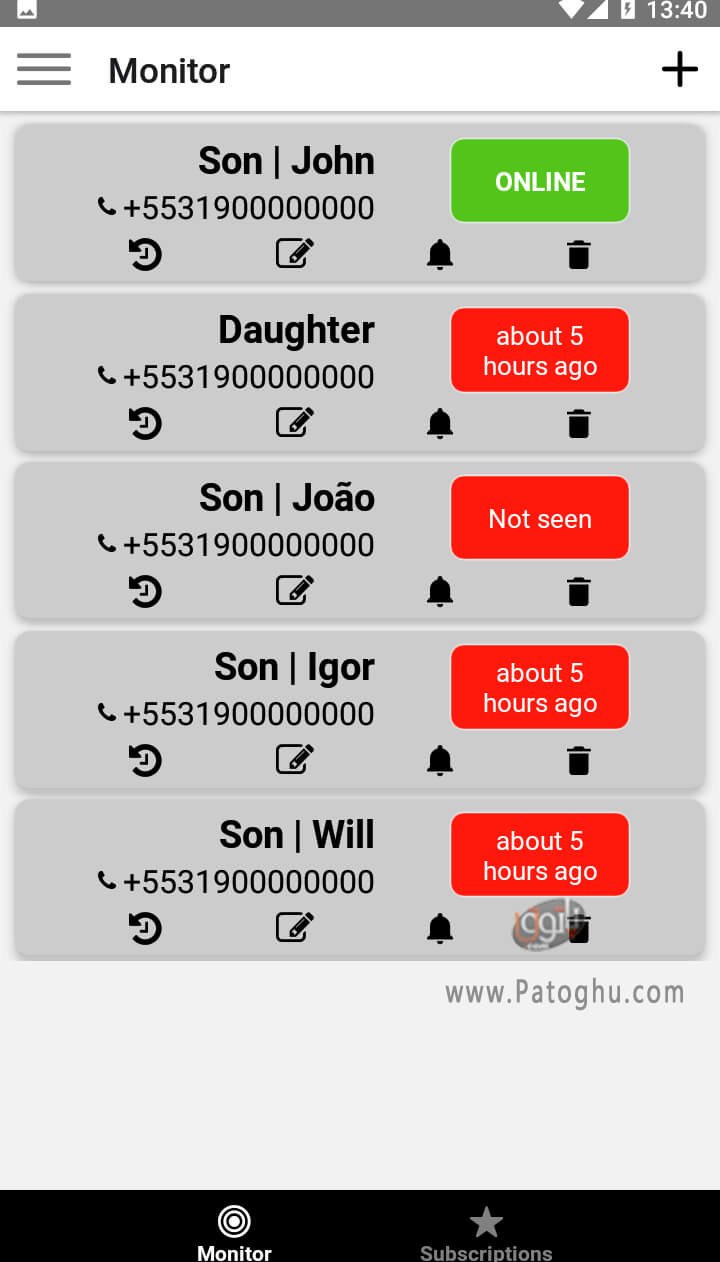Screen dimensions: 720x1262
Task: Open notification bell for Son | João
Action: point(440,592)
